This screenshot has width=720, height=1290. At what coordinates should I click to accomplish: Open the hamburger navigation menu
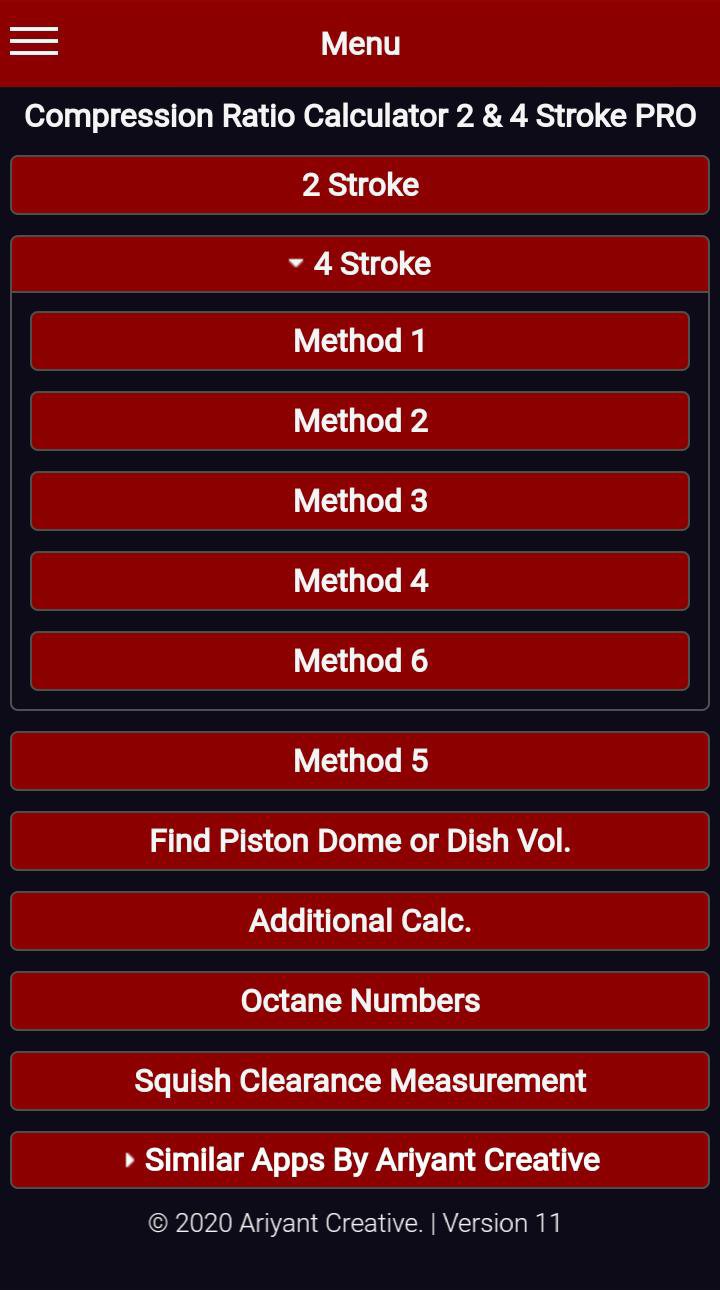tap(33, 42)
